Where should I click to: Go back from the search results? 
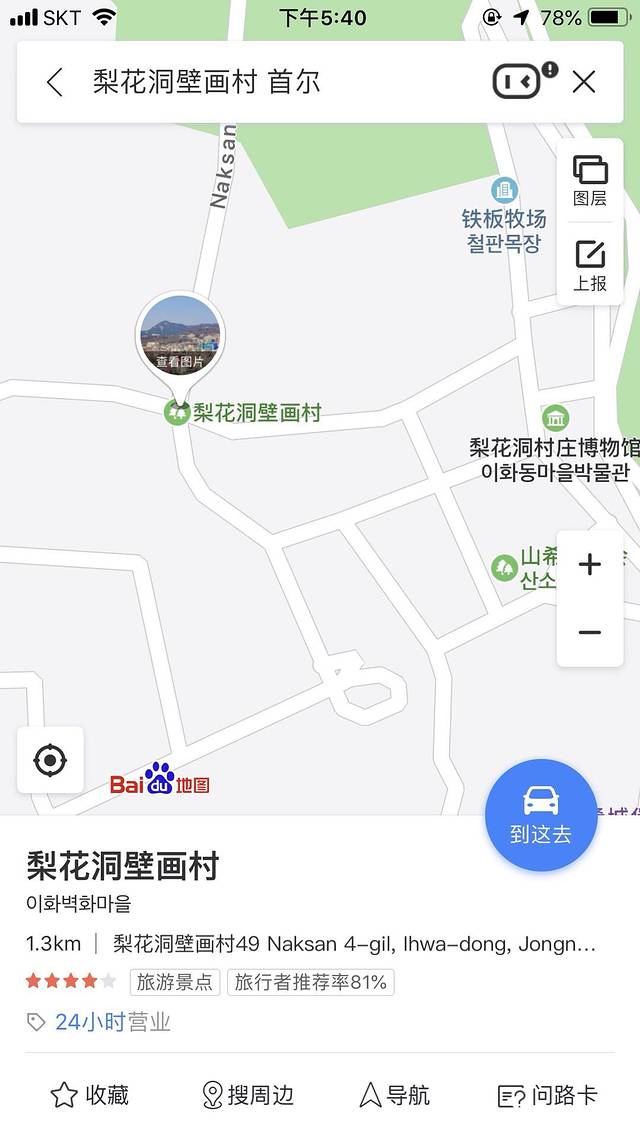pyautogui.click(x=55, y=82)
